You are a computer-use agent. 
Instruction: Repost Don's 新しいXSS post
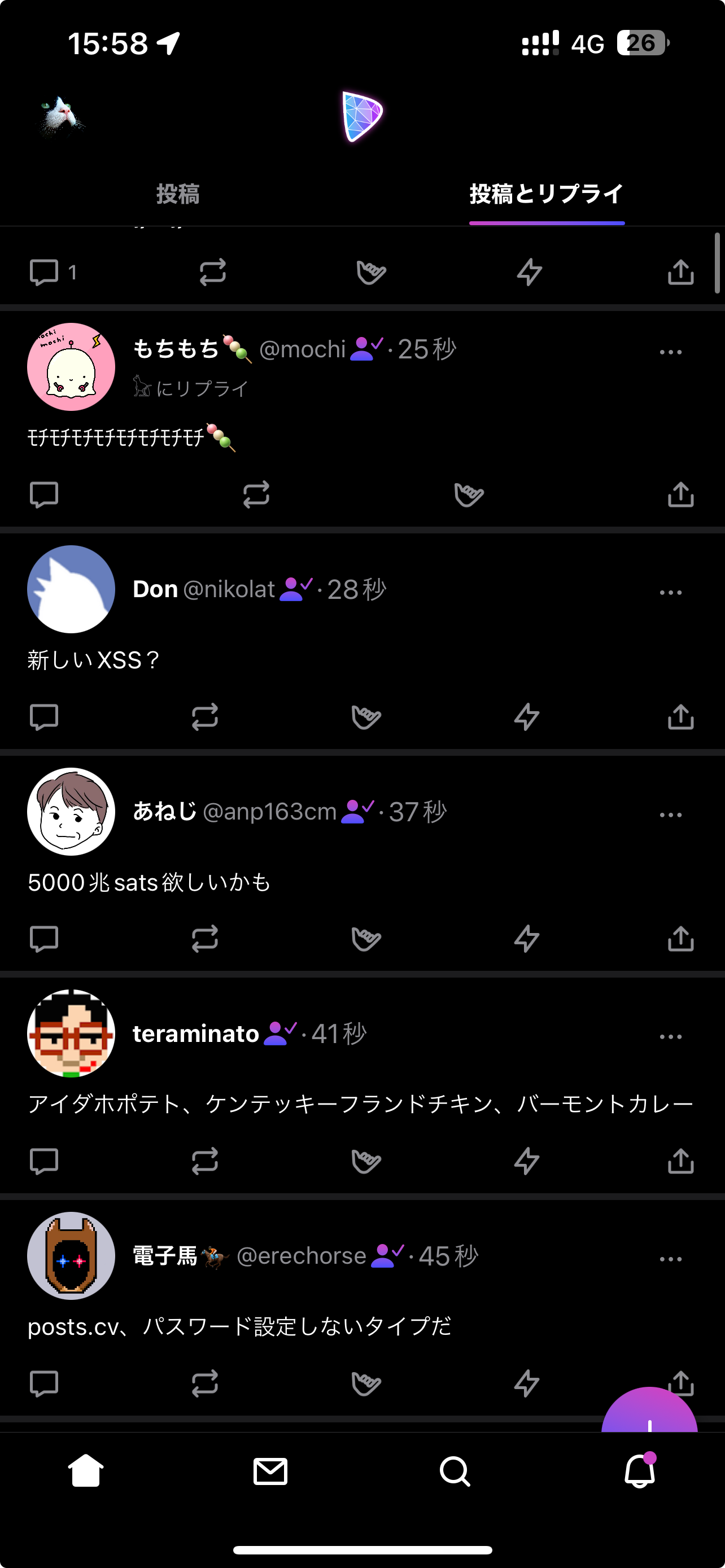coord(204,716)
